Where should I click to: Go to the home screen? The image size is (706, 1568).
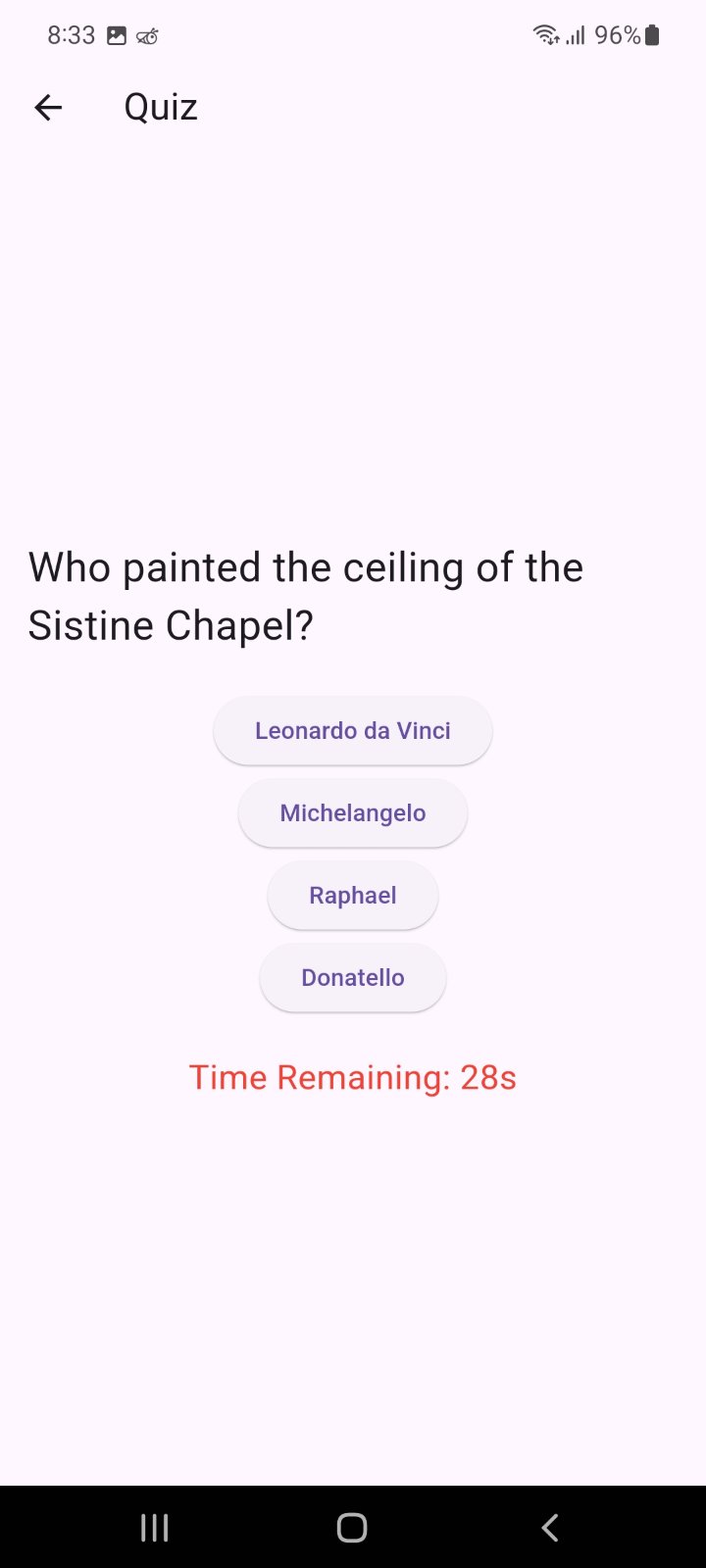(352, 1527)
